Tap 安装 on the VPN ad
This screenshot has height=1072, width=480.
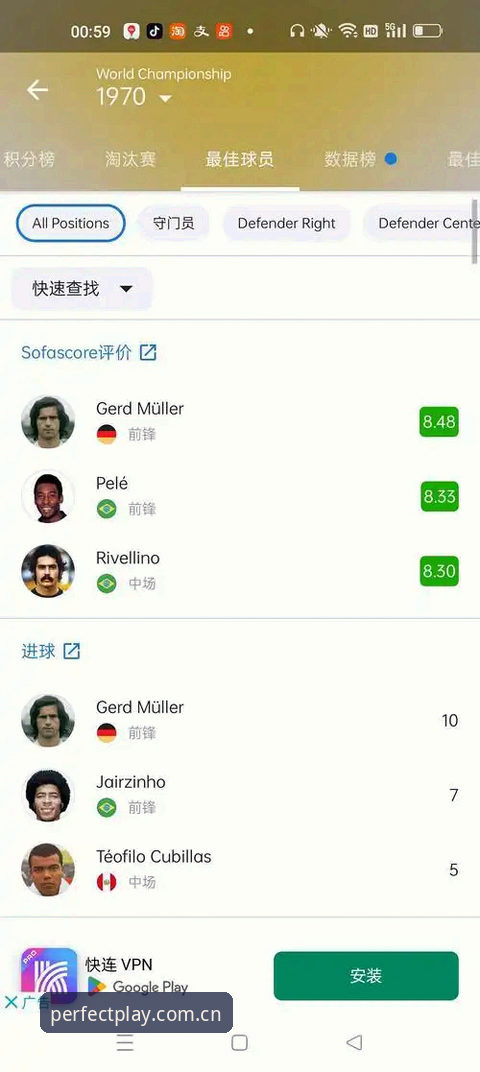point(366,976)
